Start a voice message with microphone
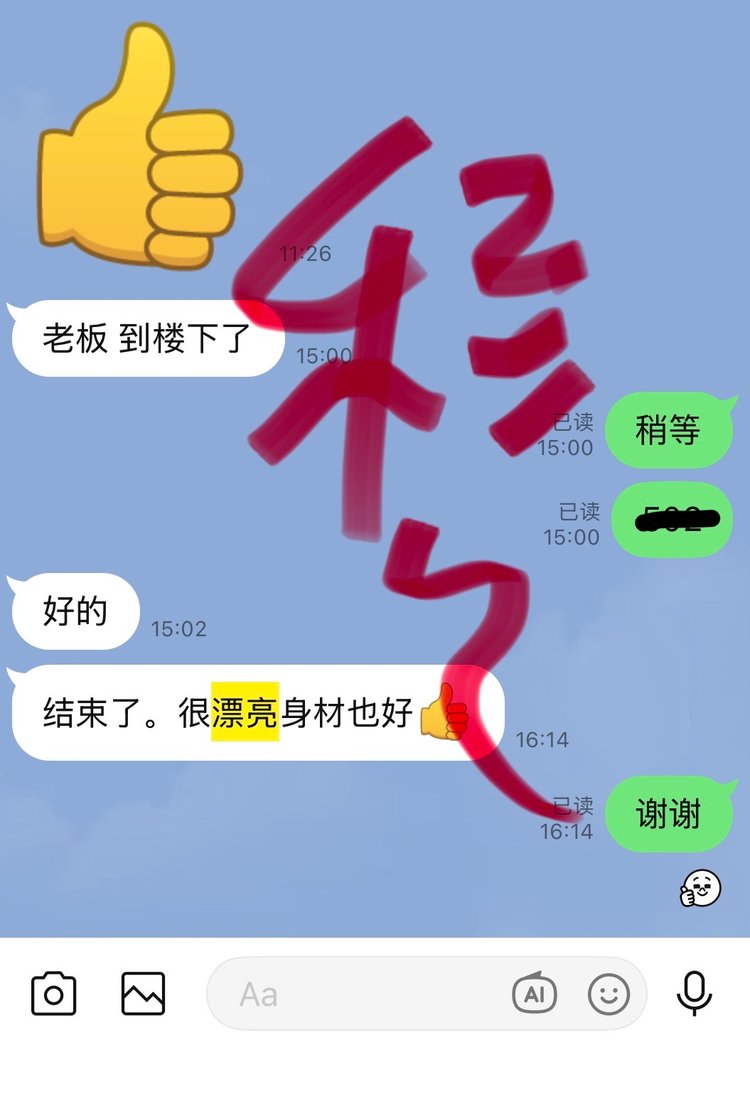Image resolution: width=750 pixels, height=1119 pixels. click(694, 994)
